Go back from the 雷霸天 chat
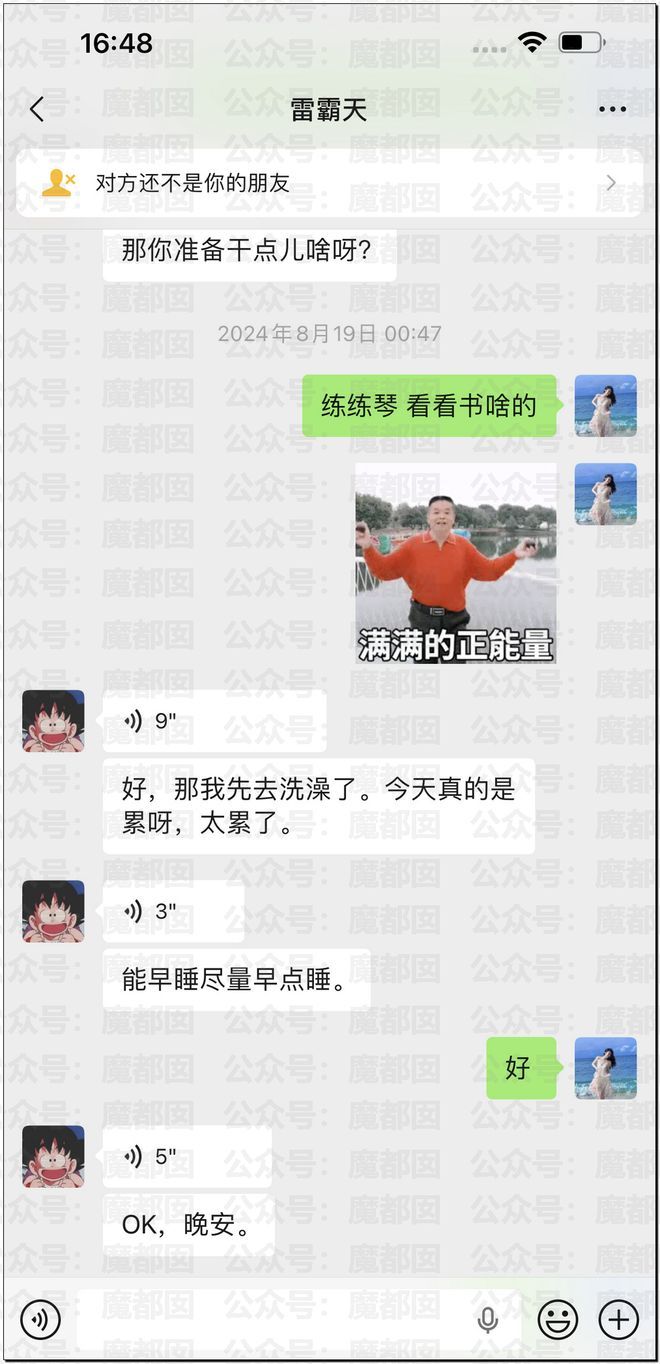The width and height of the screenshot is (660, 1364). (x=37, y=109)
